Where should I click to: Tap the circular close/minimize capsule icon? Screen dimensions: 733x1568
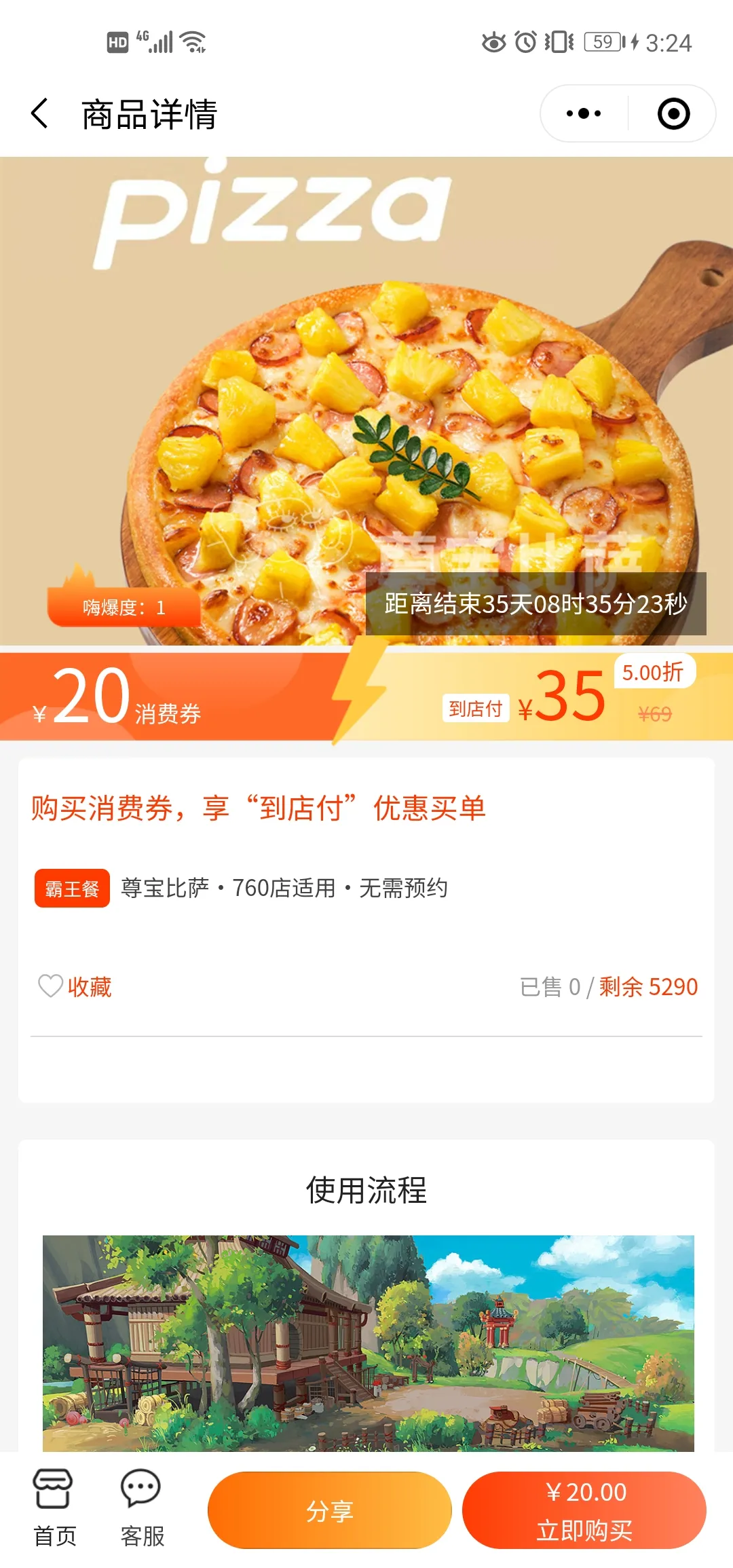675,113
